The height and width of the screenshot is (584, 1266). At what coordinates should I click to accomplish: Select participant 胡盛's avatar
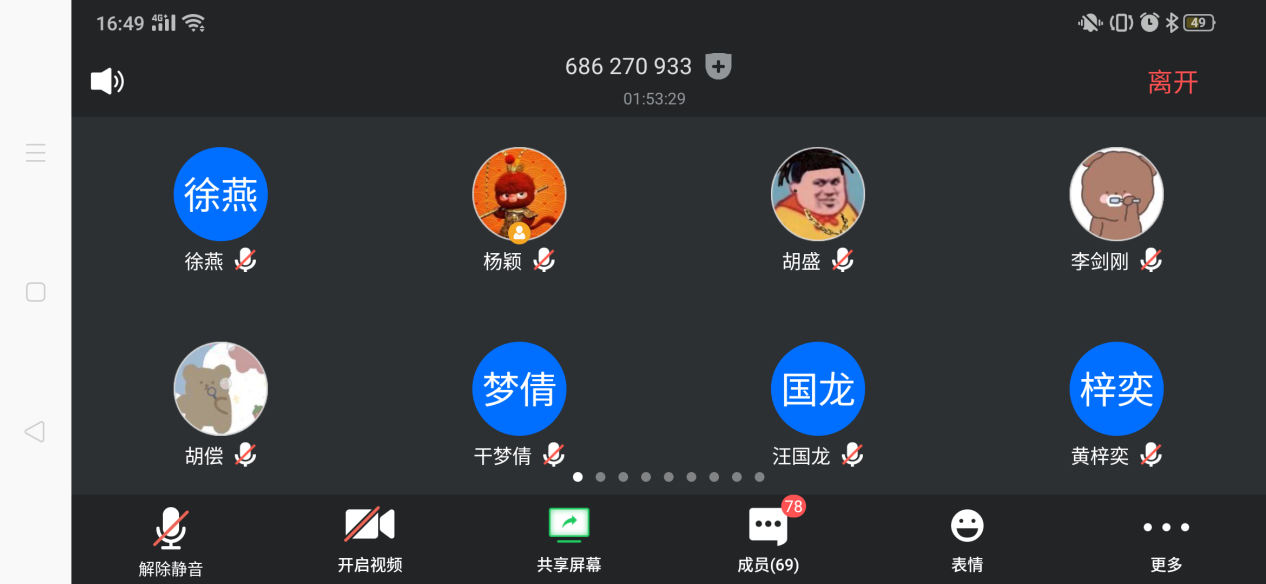point(818,195)
